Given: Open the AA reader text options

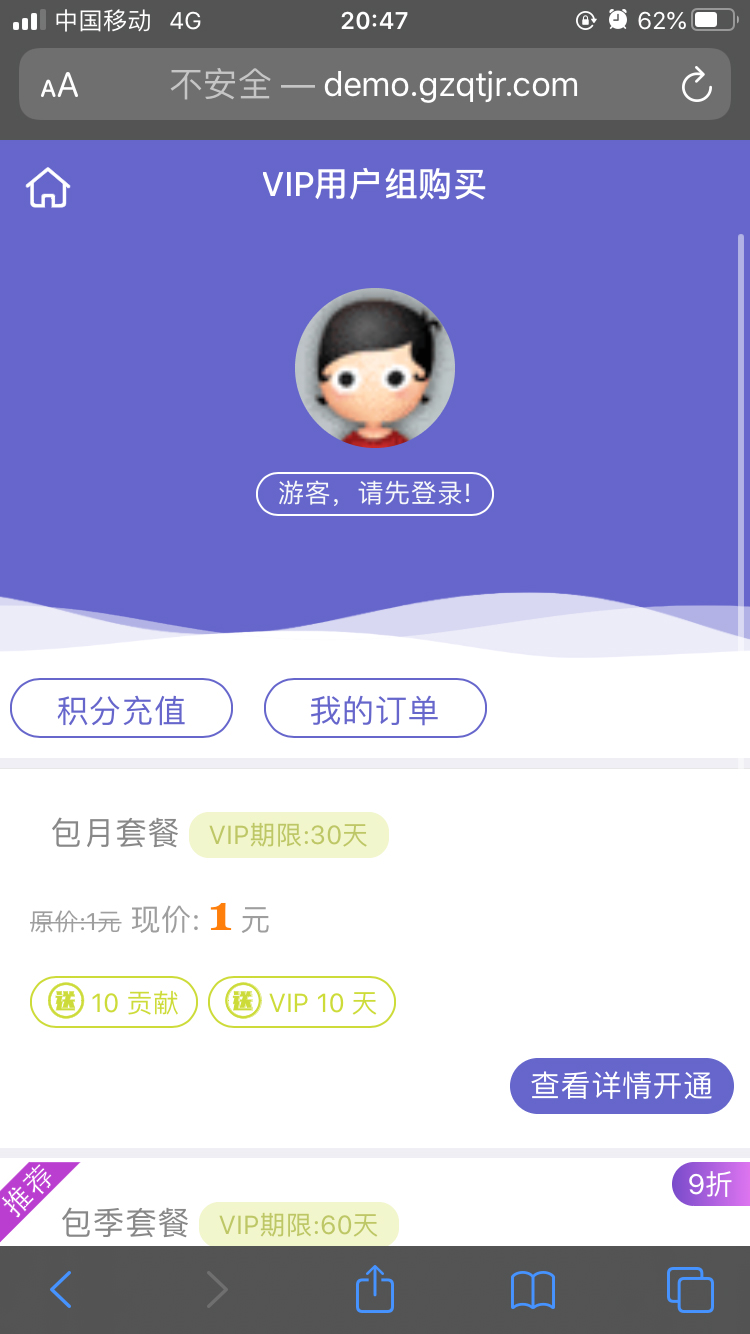Looking at the screenshot, I should (x=59, y=86).
